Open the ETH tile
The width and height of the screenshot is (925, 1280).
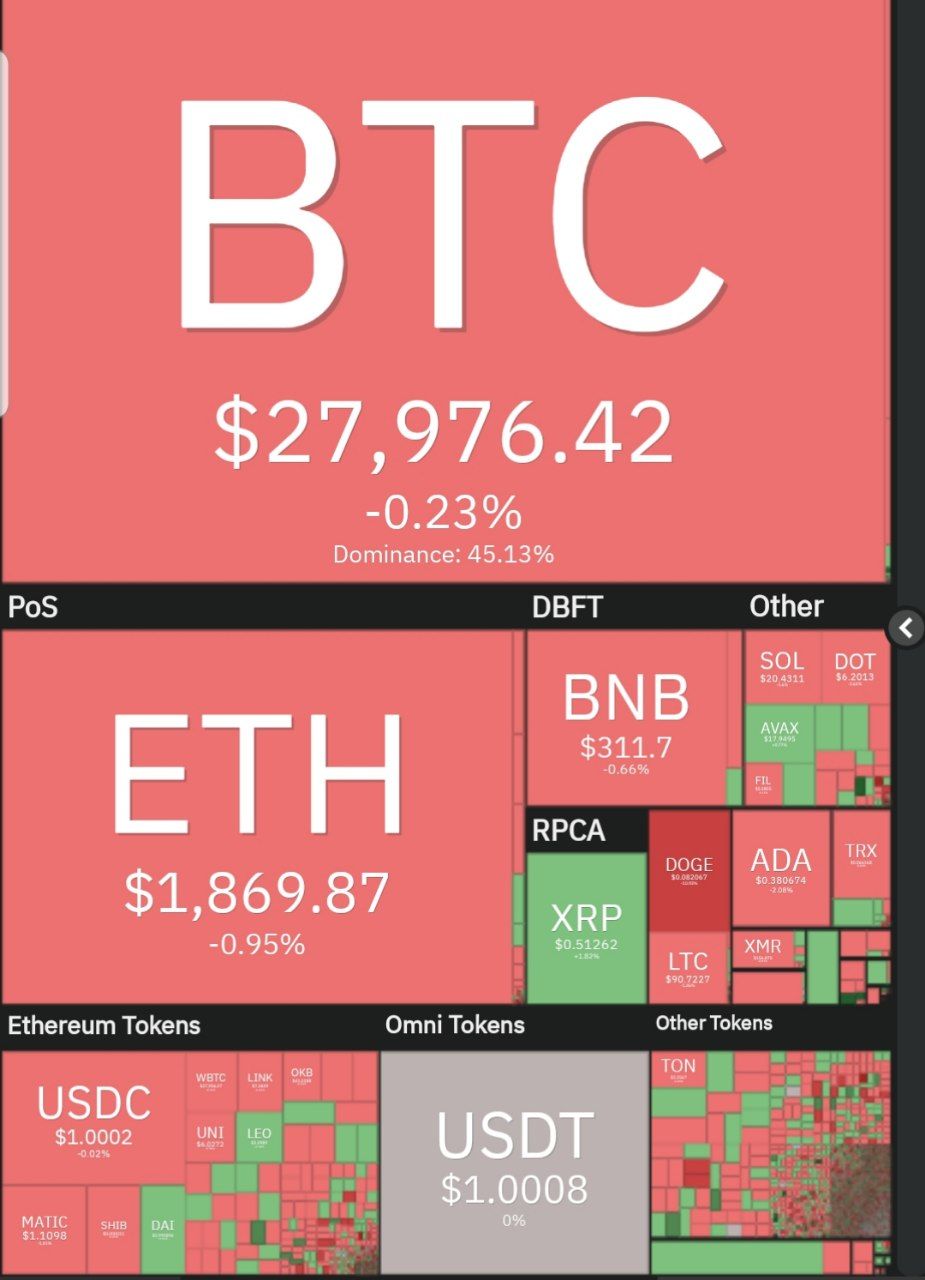257,815
